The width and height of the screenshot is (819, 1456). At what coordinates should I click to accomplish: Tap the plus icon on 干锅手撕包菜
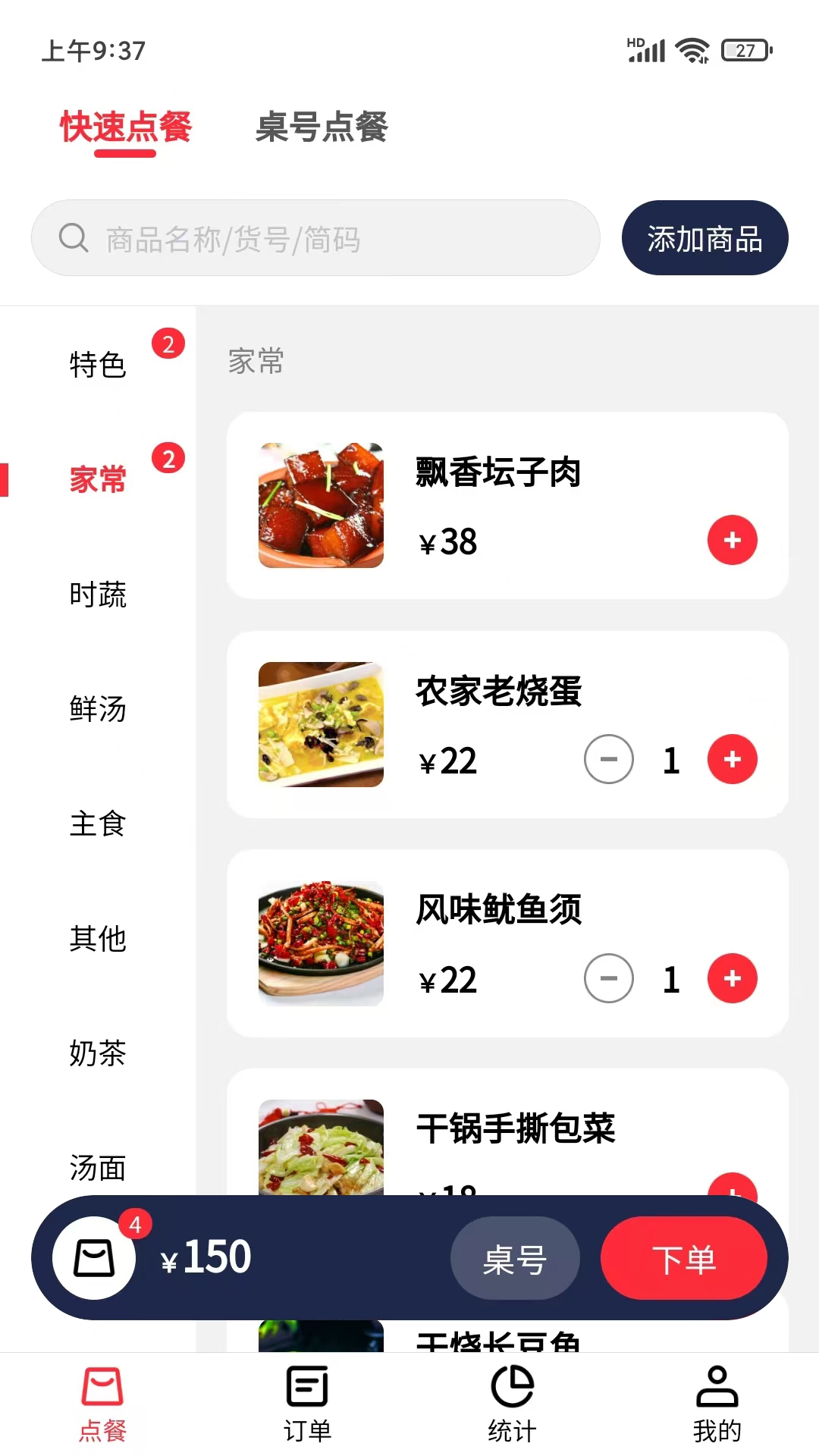point(732,1192)
